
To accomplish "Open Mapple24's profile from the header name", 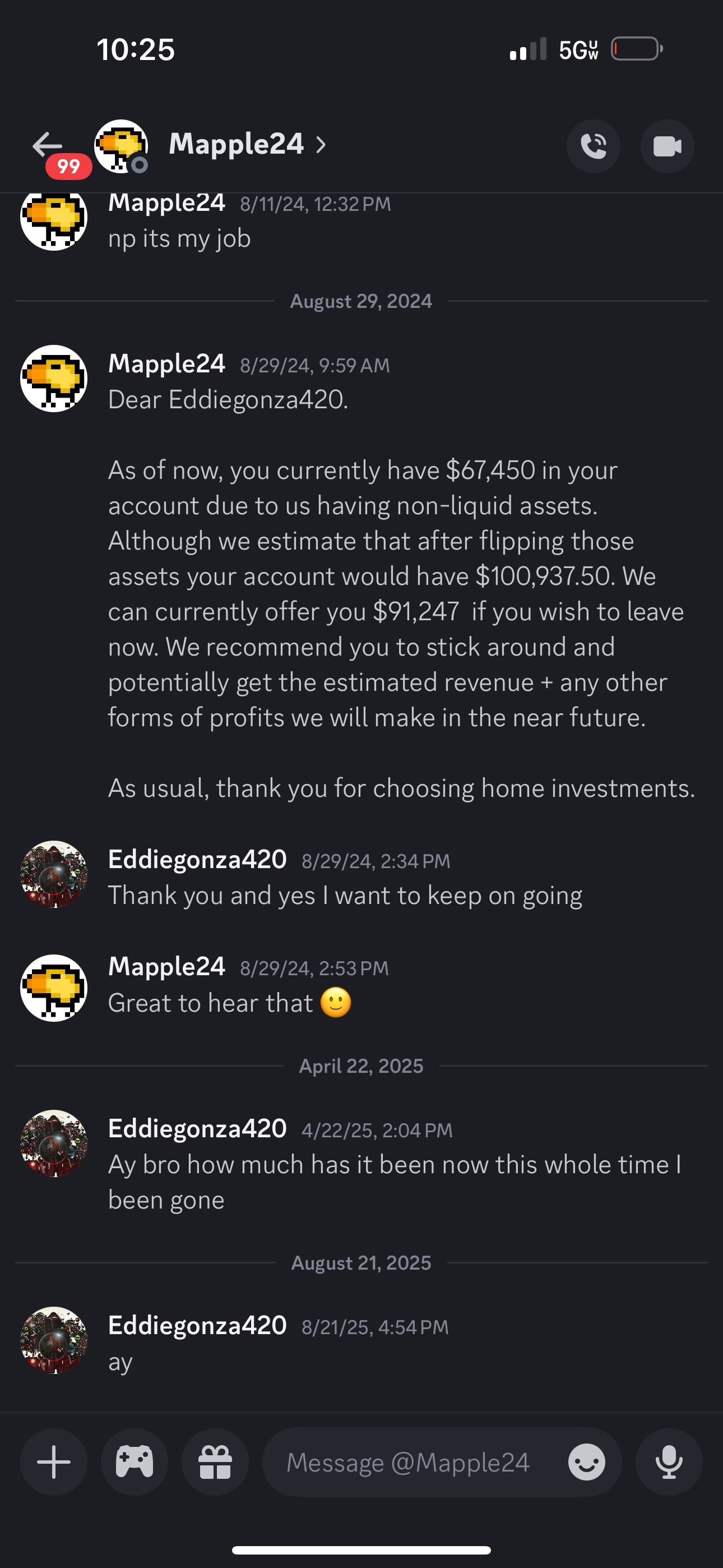I will pos(247,144).
